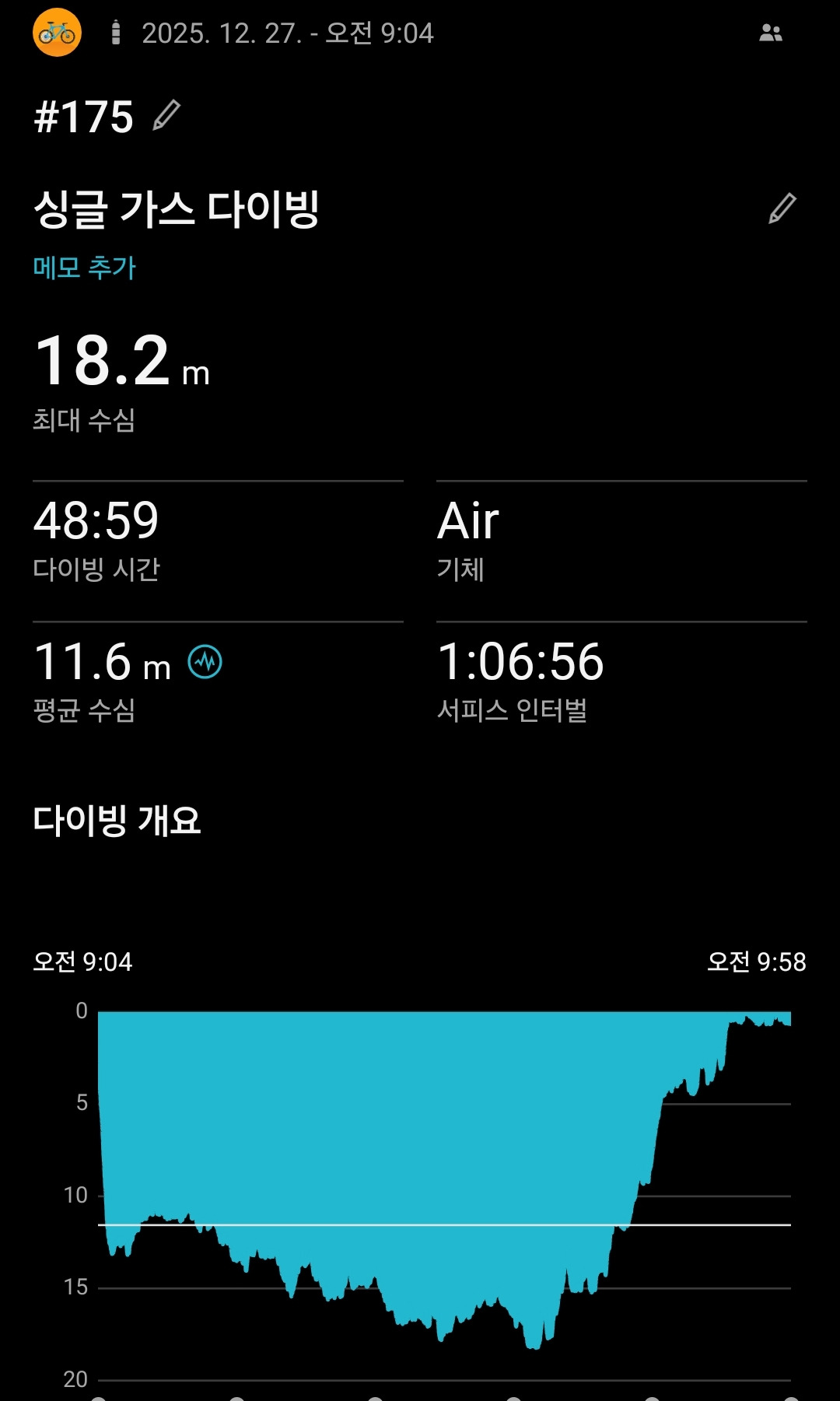Image resolution: width=840 pixels, height=1401 pixels.
Task: Tap the orange bicycle activity icon
Action: pyautogui.click(x=57, y=33)
